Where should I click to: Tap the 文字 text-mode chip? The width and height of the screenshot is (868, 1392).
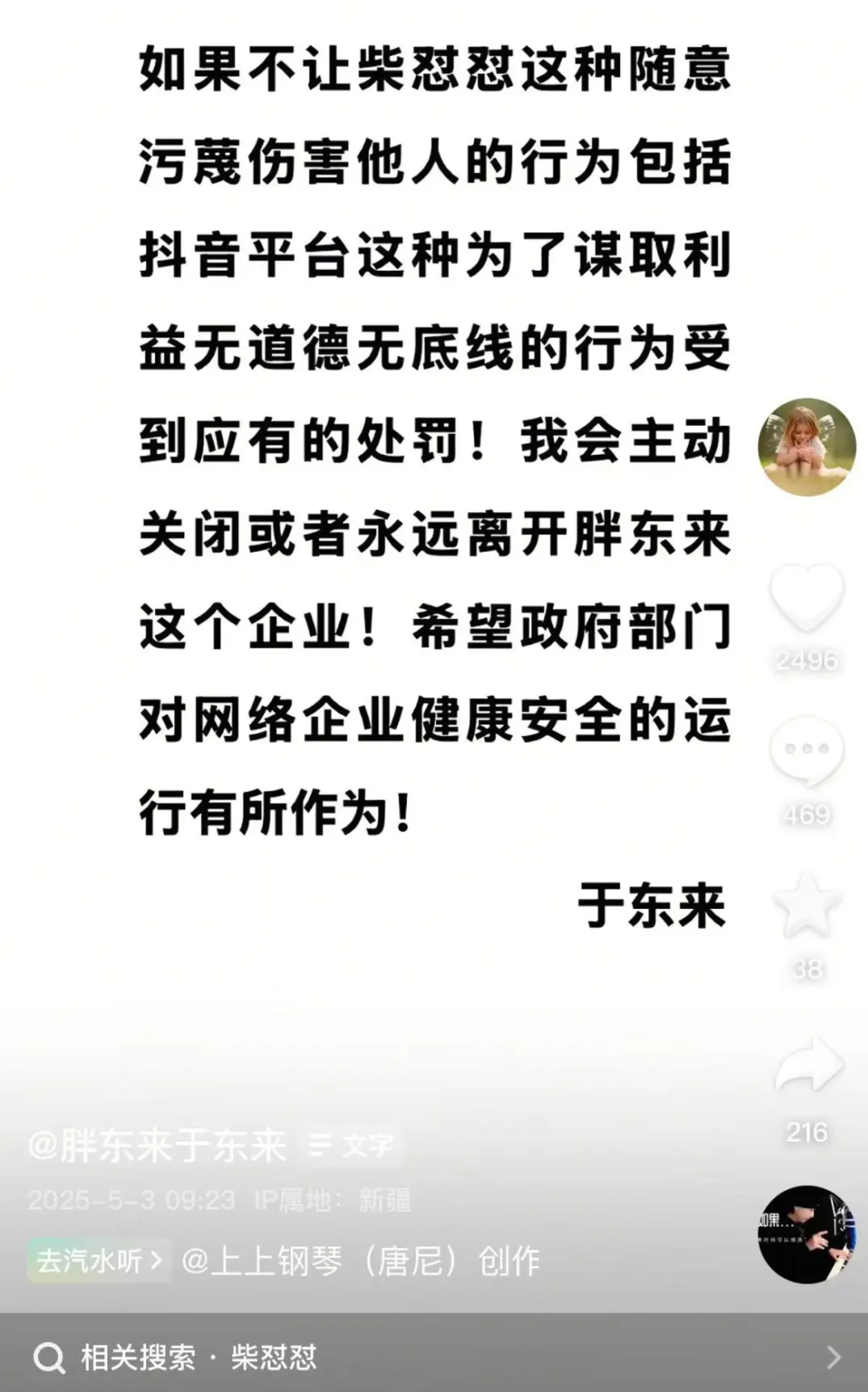tap(352, 1146)
